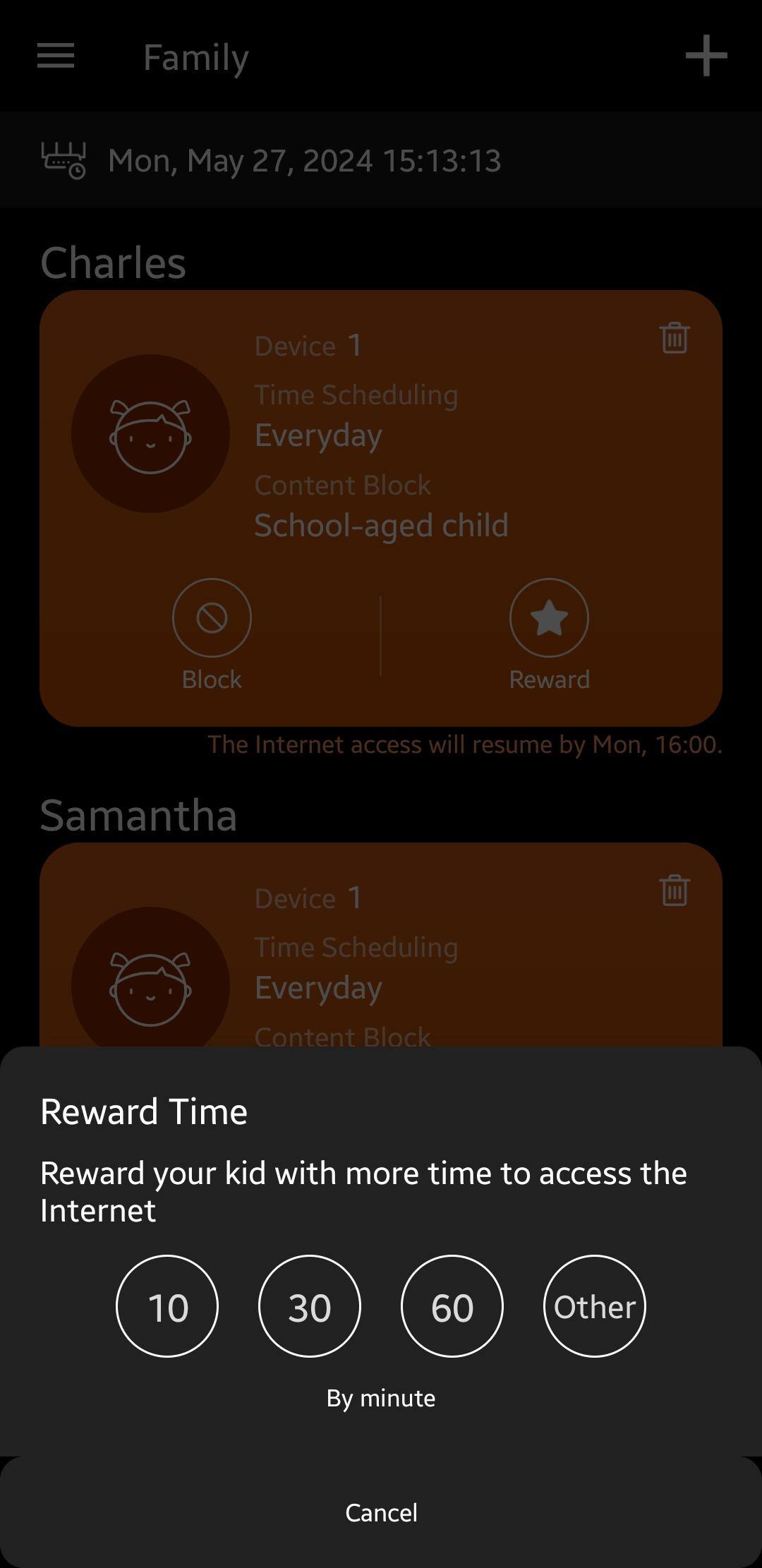Cancel the Reward Time dialog

click(381, 1512)
